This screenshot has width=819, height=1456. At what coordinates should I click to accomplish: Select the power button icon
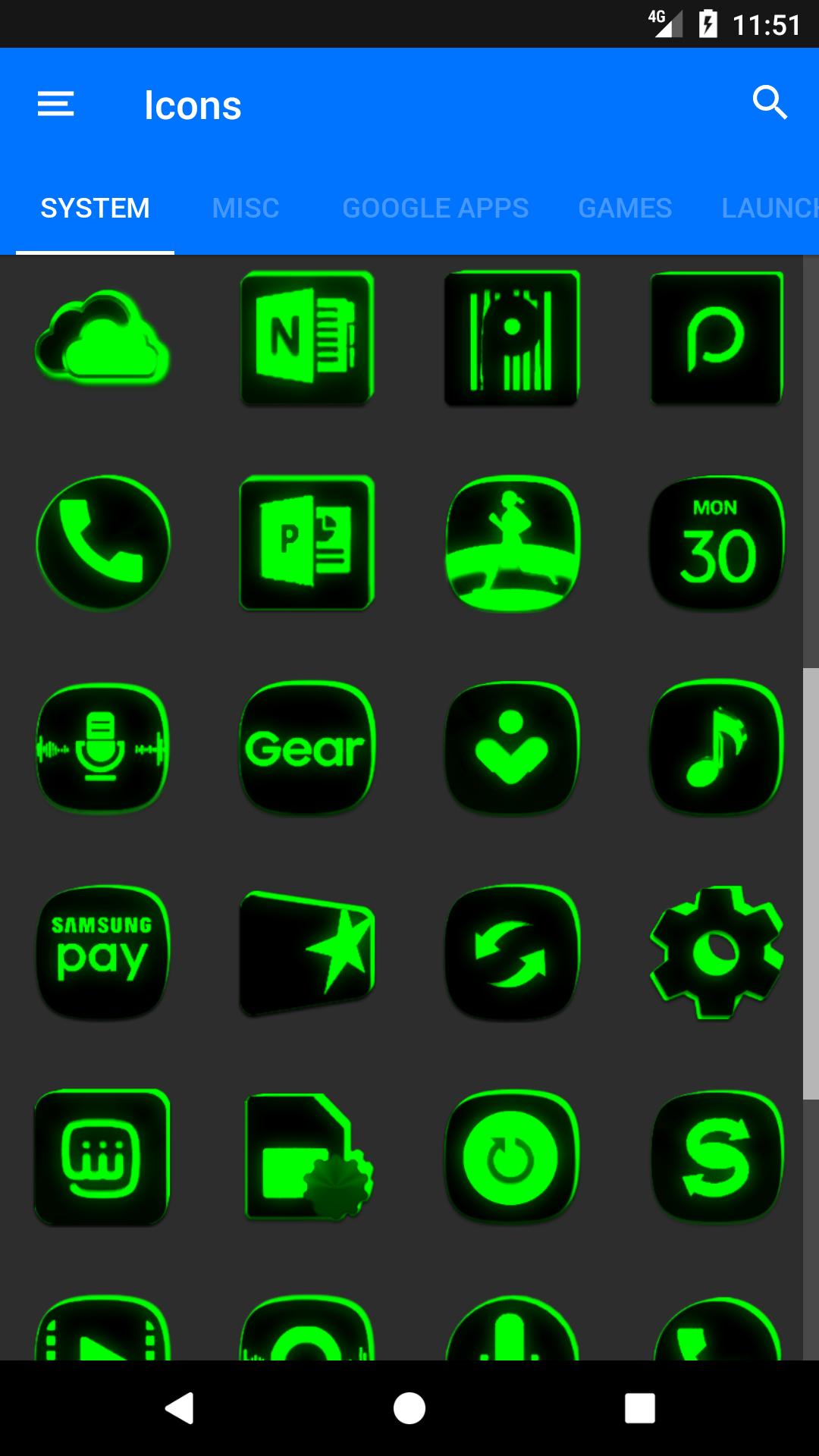pos(512,1157)
